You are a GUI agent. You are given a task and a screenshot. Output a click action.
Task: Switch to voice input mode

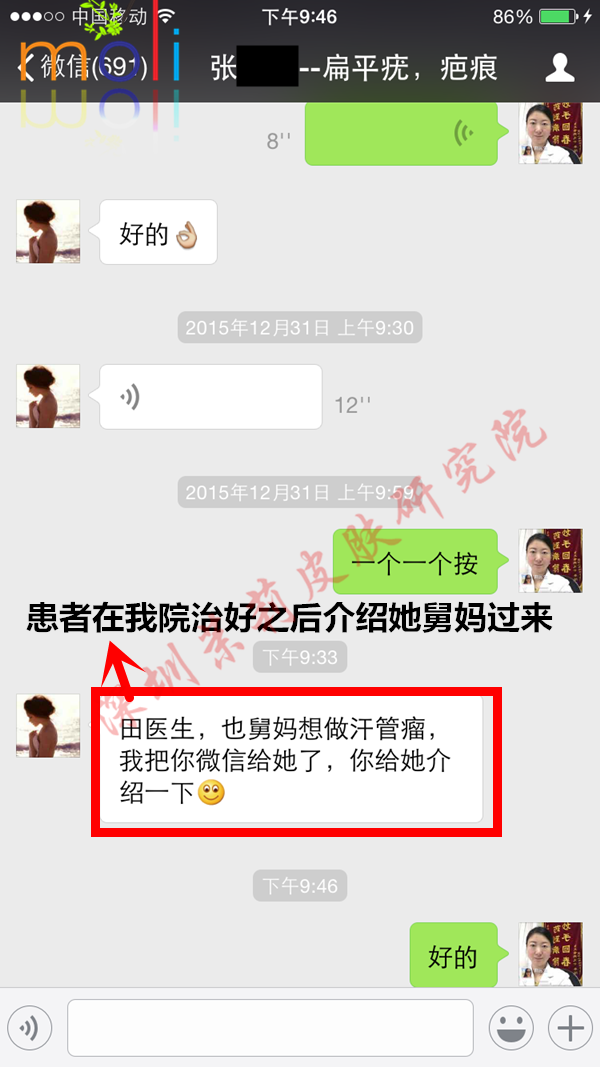pyautogui.click(x=30, y=1027)
